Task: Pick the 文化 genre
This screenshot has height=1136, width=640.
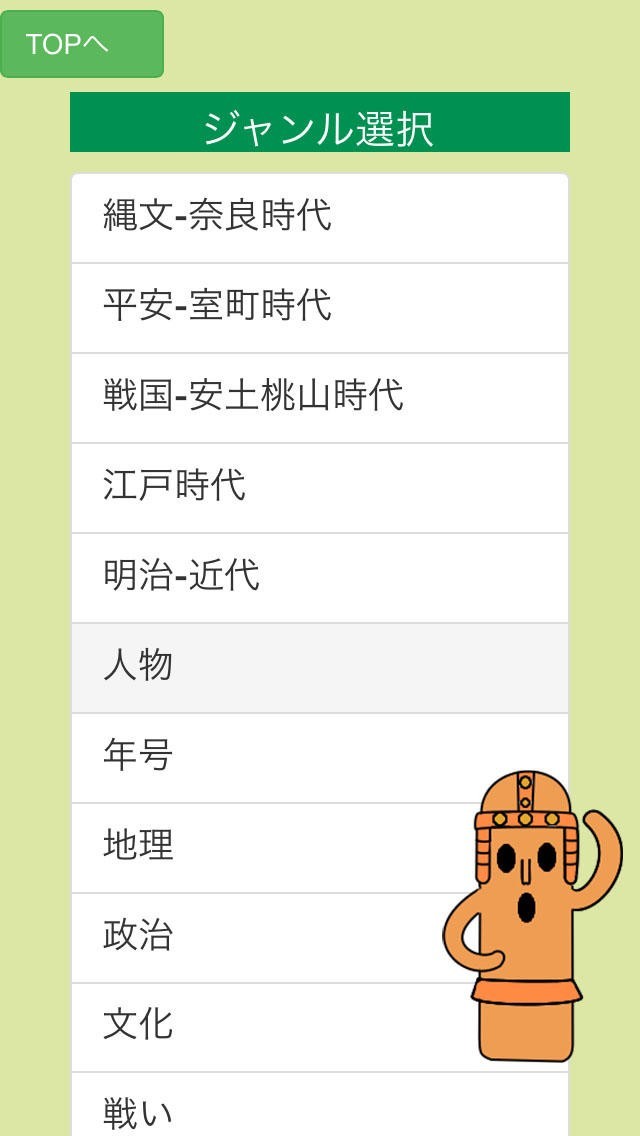Action: 320,1027
